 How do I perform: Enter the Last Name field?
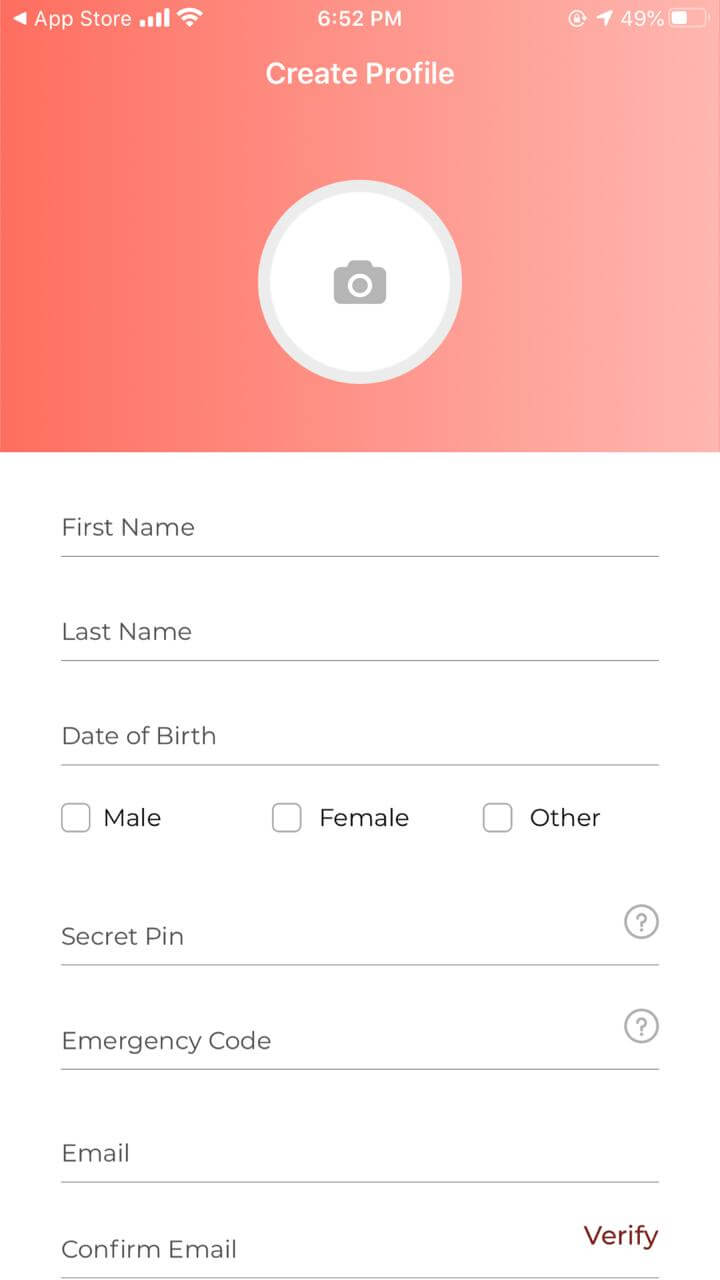(360, 631)
